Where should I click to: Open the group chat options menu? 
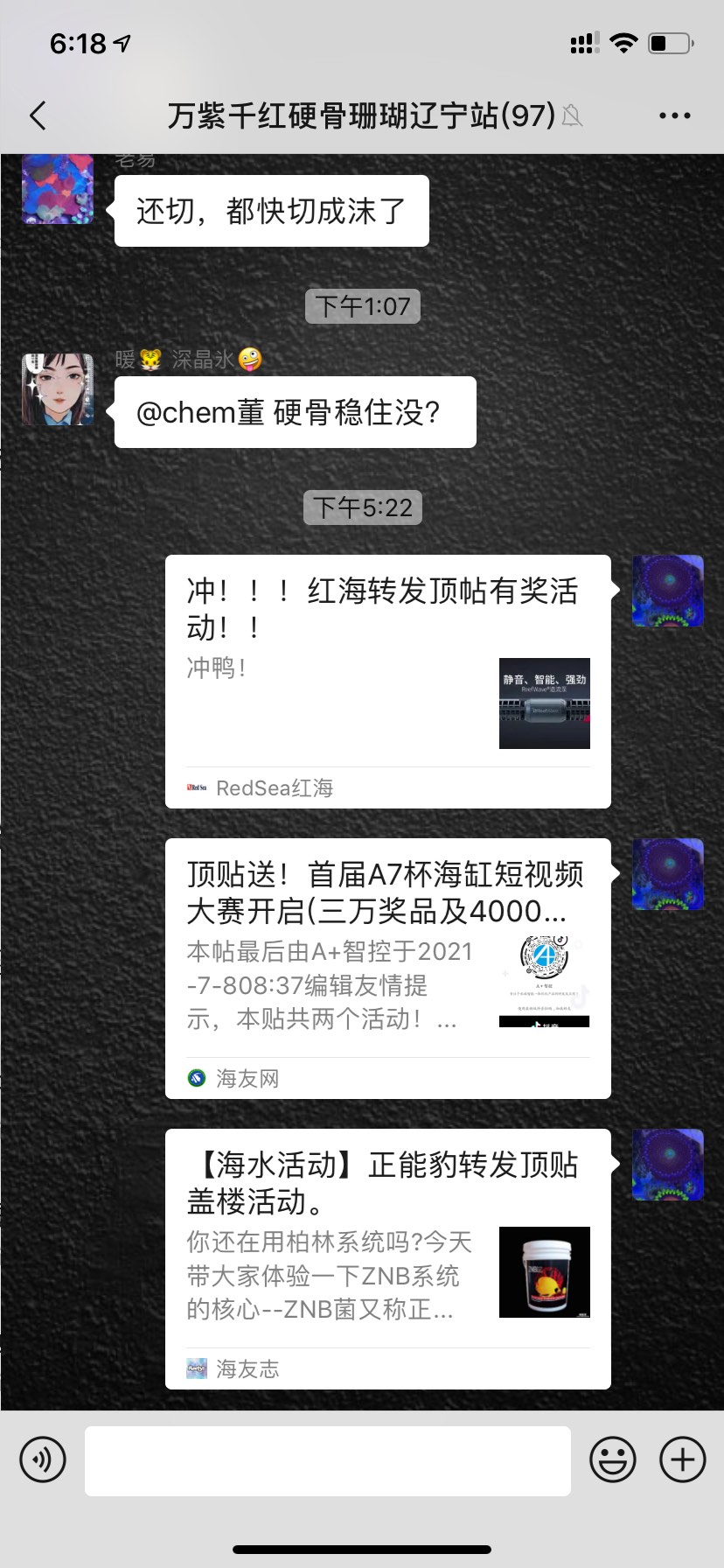(x=674, y=115)
